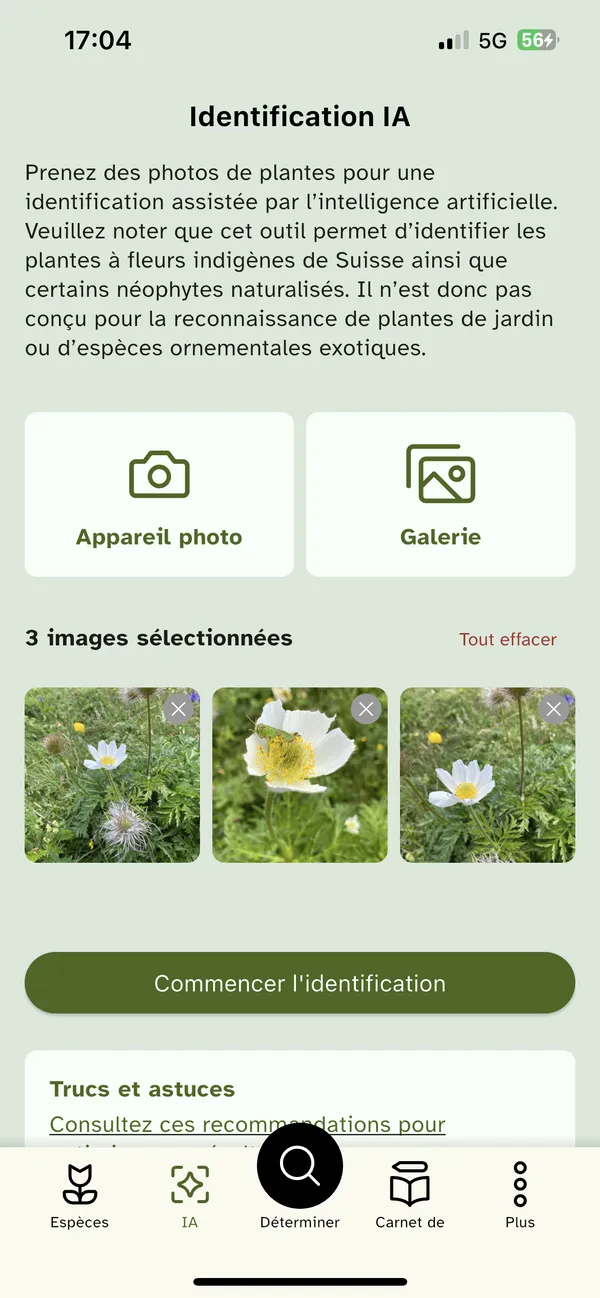Start with Commencer l'identification

300,983
